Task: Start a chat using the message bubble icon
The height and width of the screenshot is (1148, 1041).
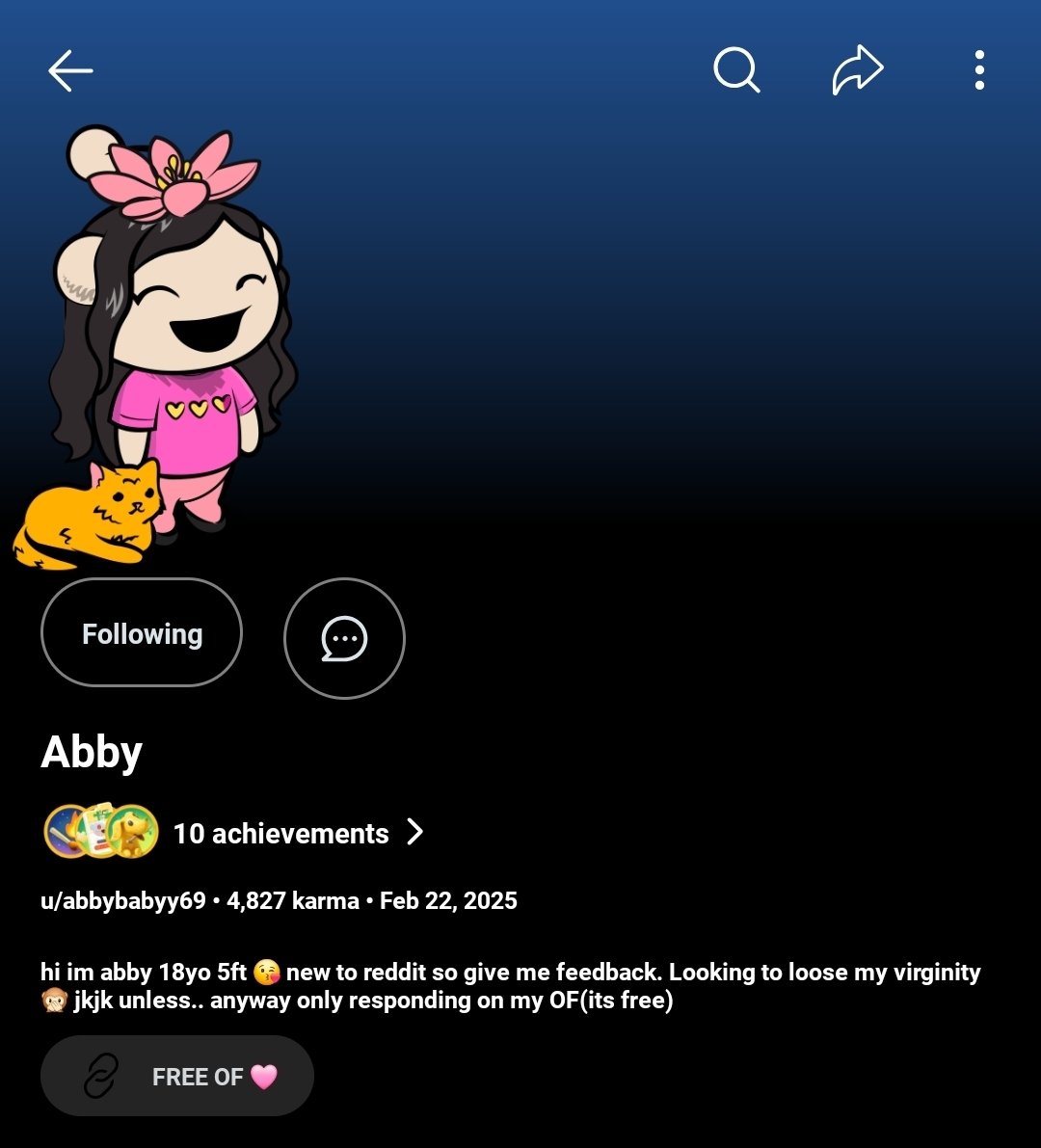Action: 344,638
